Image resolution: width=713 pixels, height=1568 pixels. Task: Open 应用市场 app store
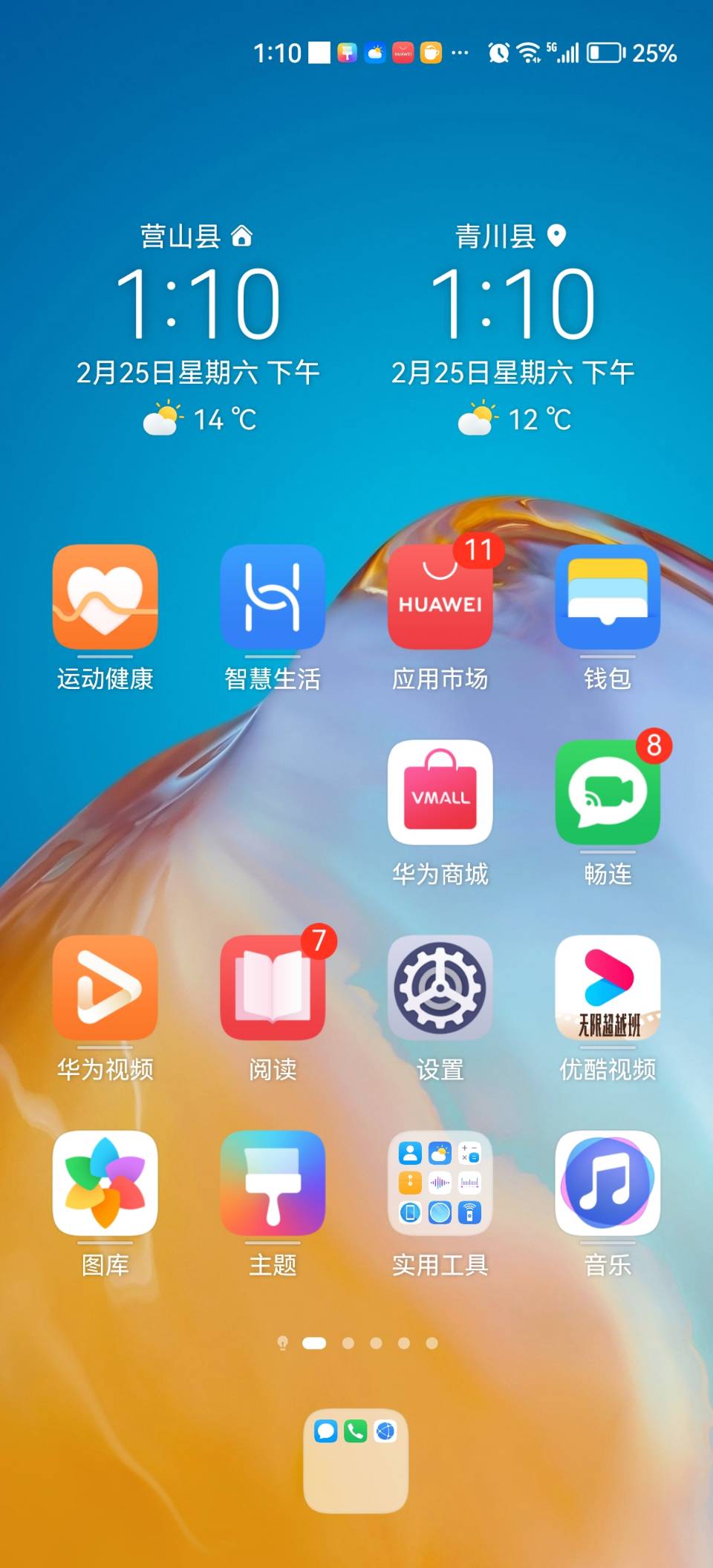[x=440, y=597]
